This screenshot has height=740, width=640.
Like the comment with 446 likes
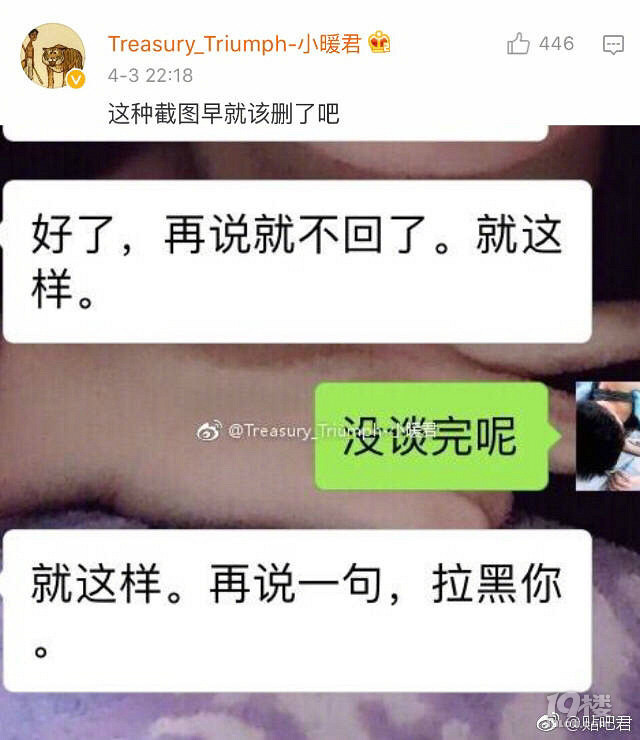pyautogui.click(x=518, y=44)
